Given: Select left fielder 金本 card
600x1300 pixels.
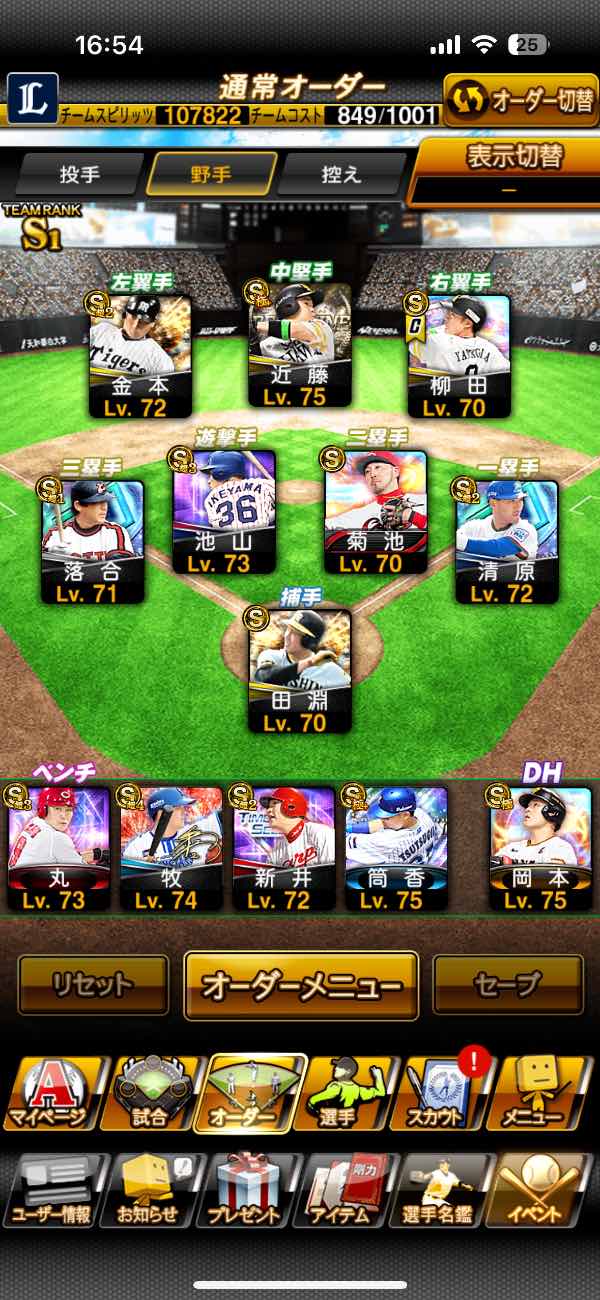Looking at the screenshot, I should (x=140, y=355).
